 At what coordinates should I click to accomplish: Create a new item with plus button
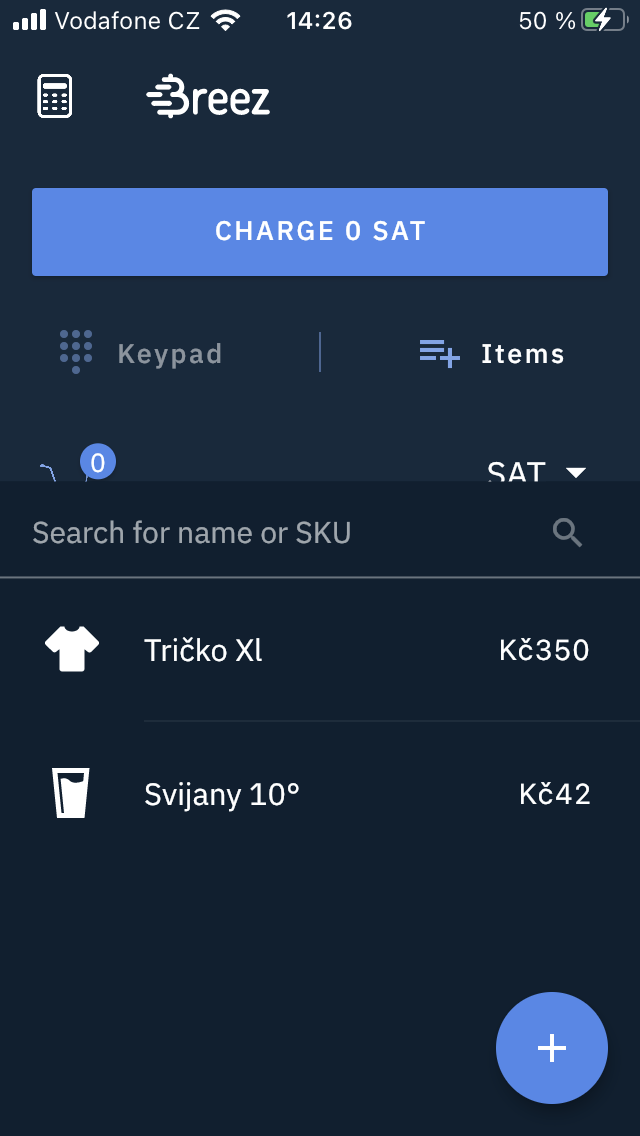click(x=552, y=1048)
